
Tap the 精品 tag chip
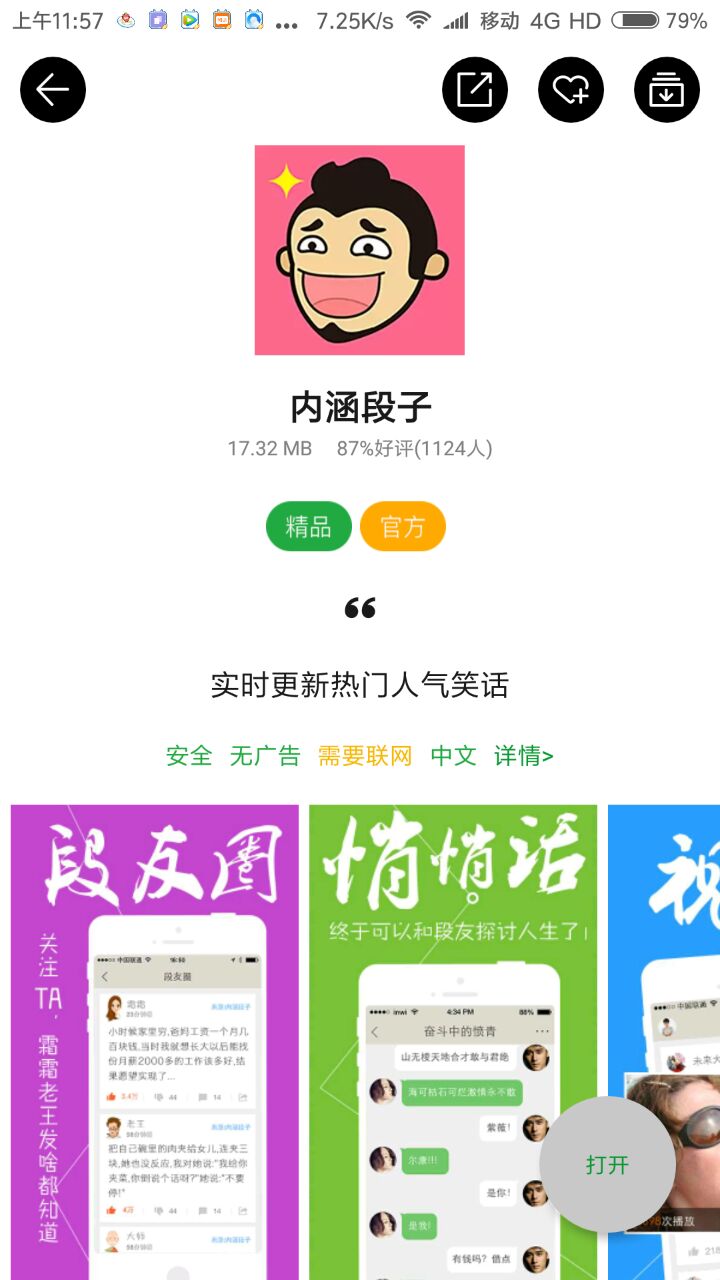309,526
